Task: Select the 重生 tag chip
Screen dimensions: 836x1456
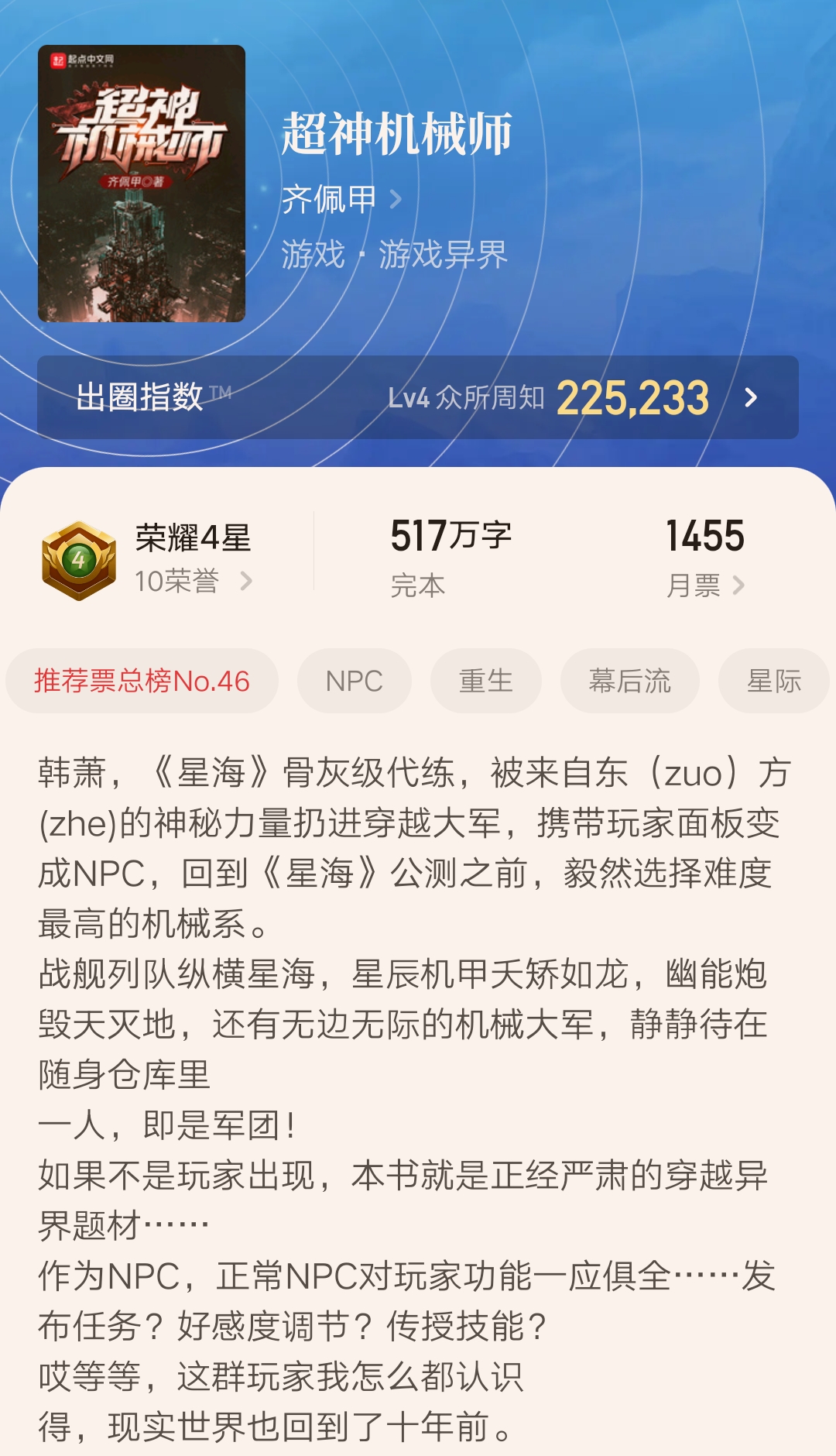Action: pos(485,681)
